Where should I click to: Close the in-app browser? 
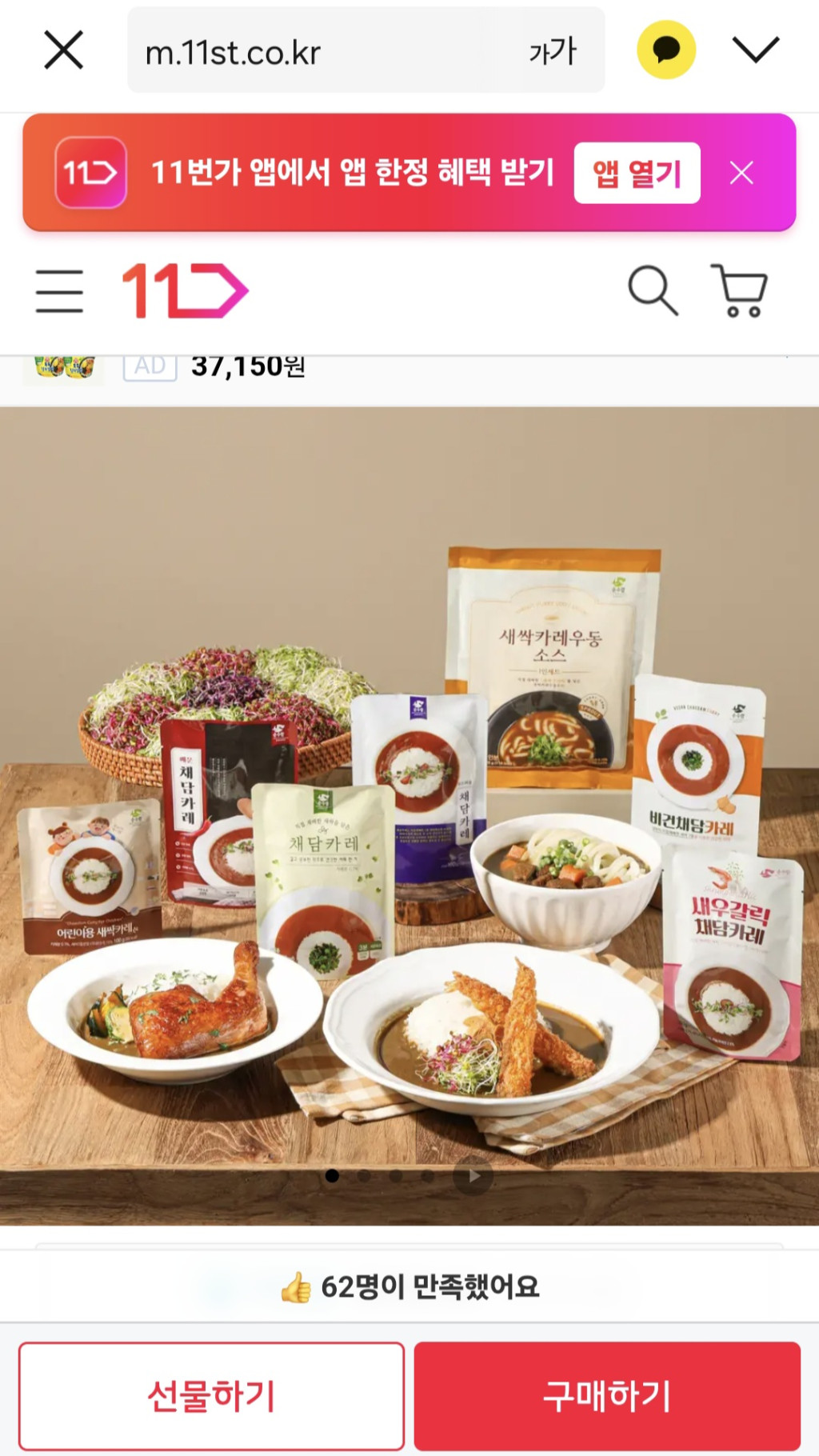pyautogui.click(x=63, y=50)
